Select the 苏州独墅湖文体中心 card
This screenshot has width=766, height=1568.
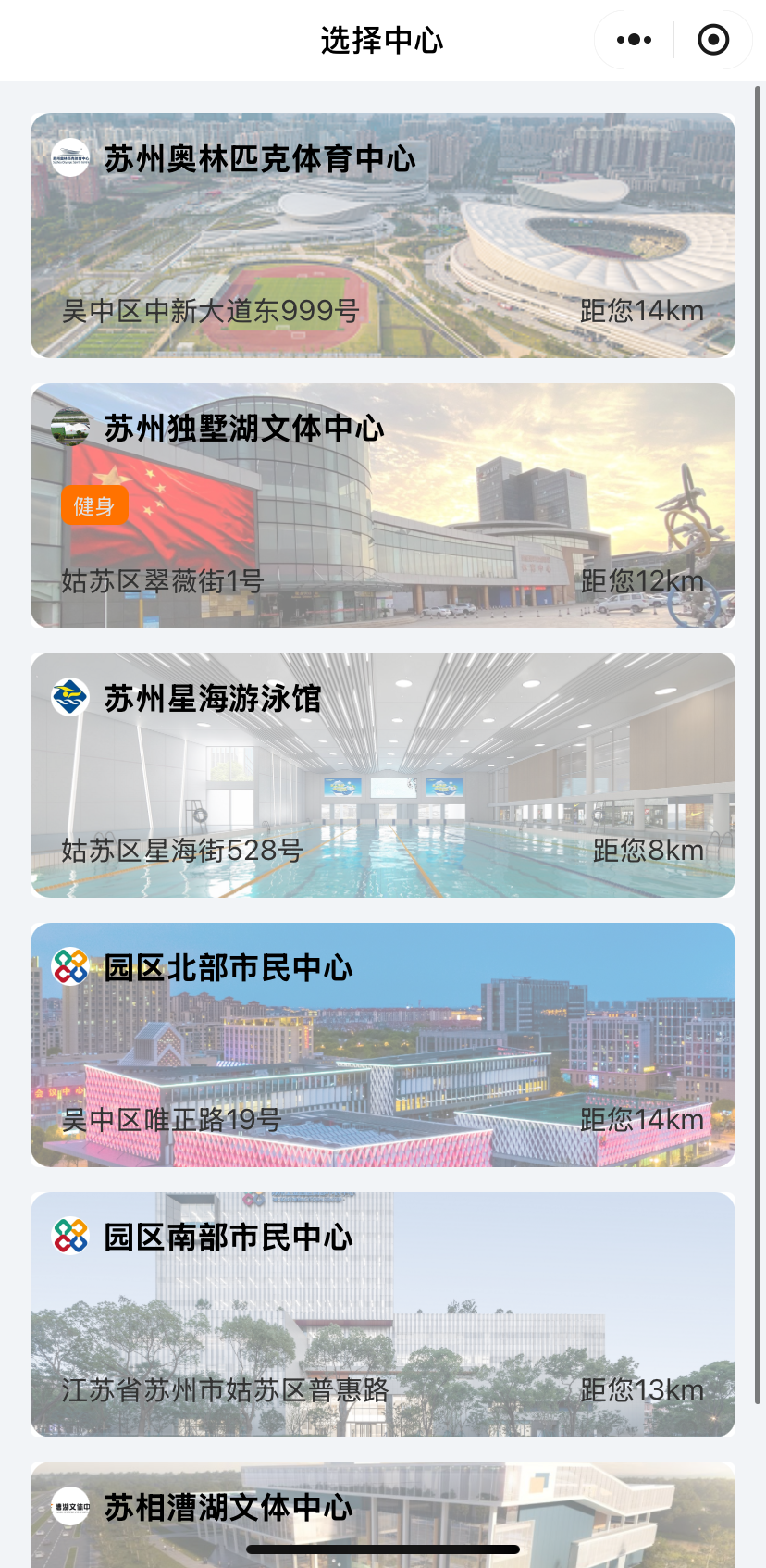pyautogui.click(x=383, y=505)
